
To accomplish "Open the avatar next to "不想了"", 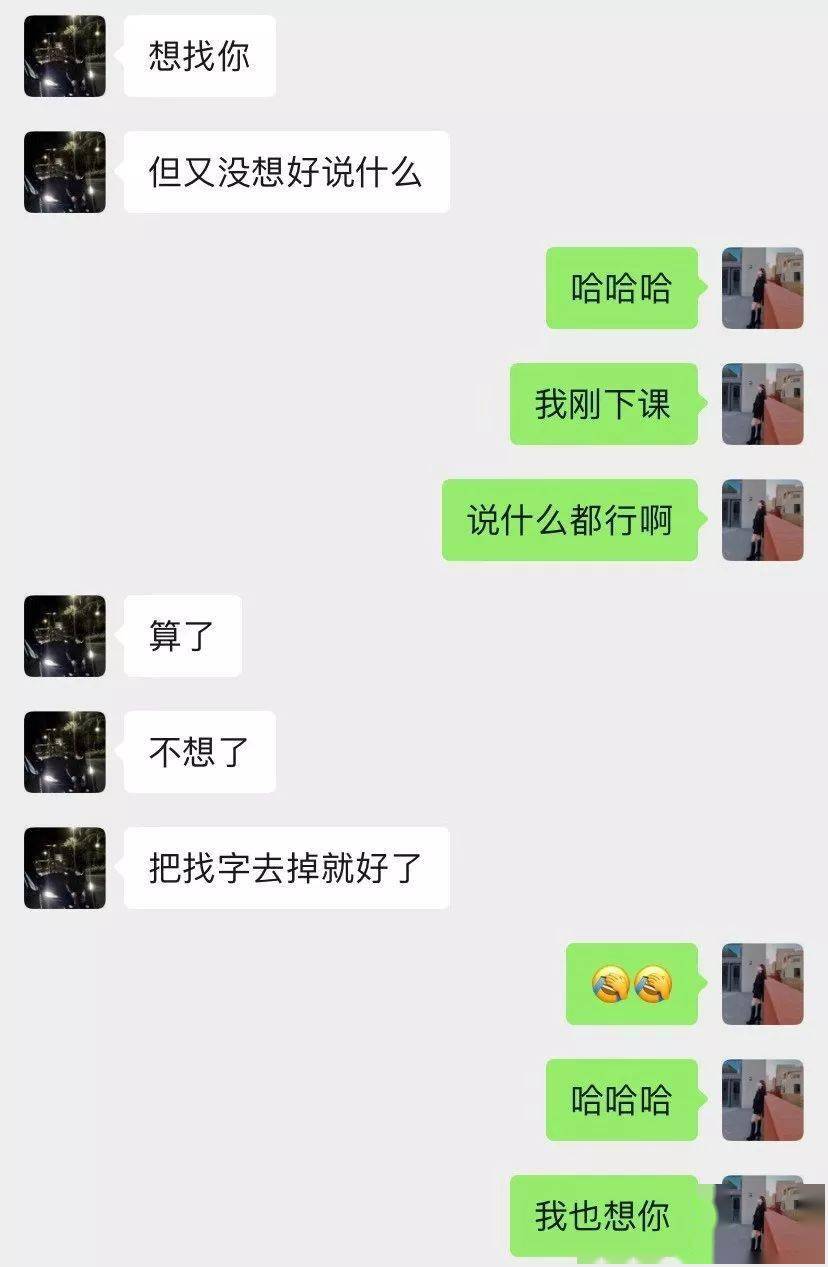I will point(65,752).
